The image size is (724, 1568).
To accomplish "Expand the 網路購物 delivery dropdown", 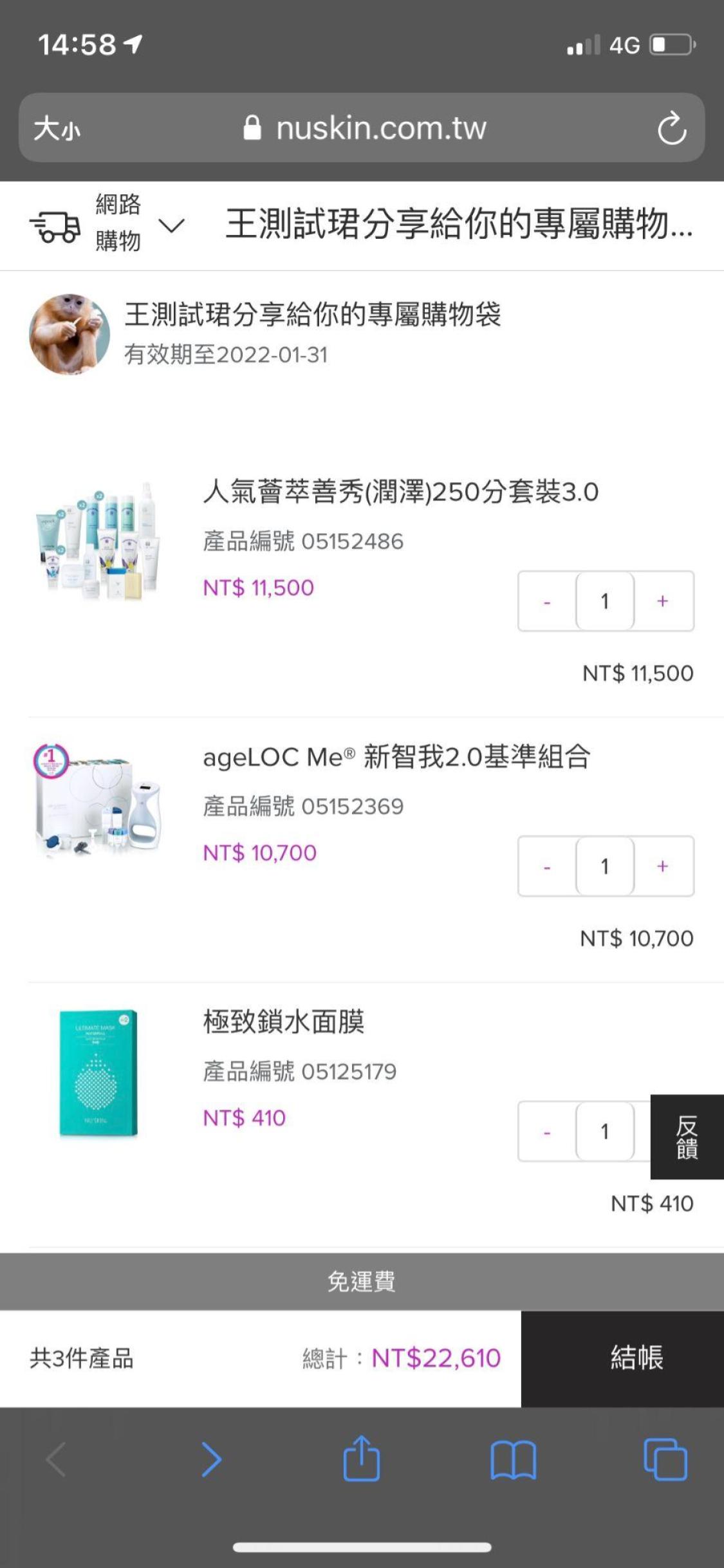I will pyautogui.click(x=171, y=225).
